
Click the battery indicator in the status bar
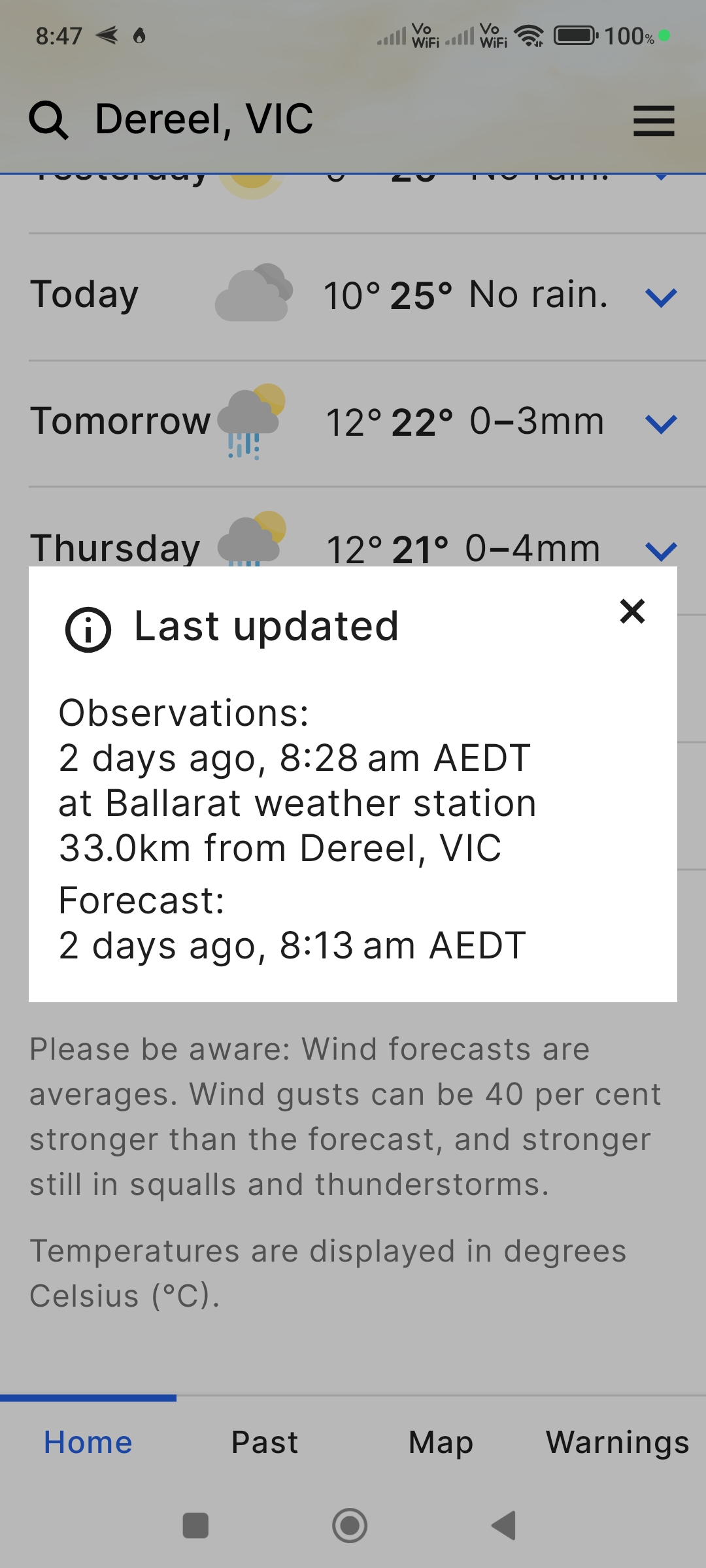click(x=573, y=36)
